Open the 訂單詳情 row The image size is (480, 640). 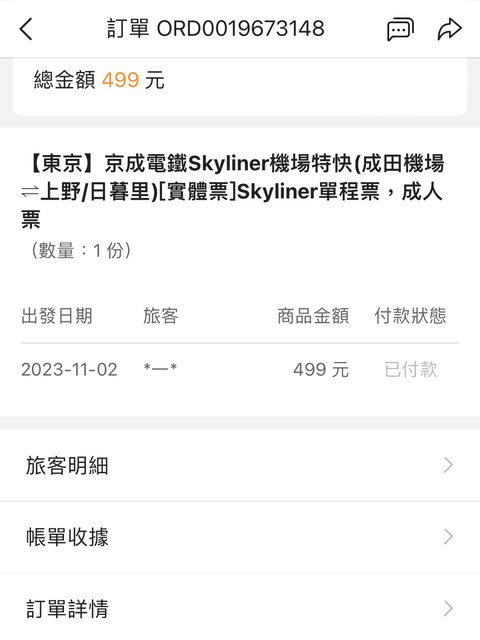240,608
